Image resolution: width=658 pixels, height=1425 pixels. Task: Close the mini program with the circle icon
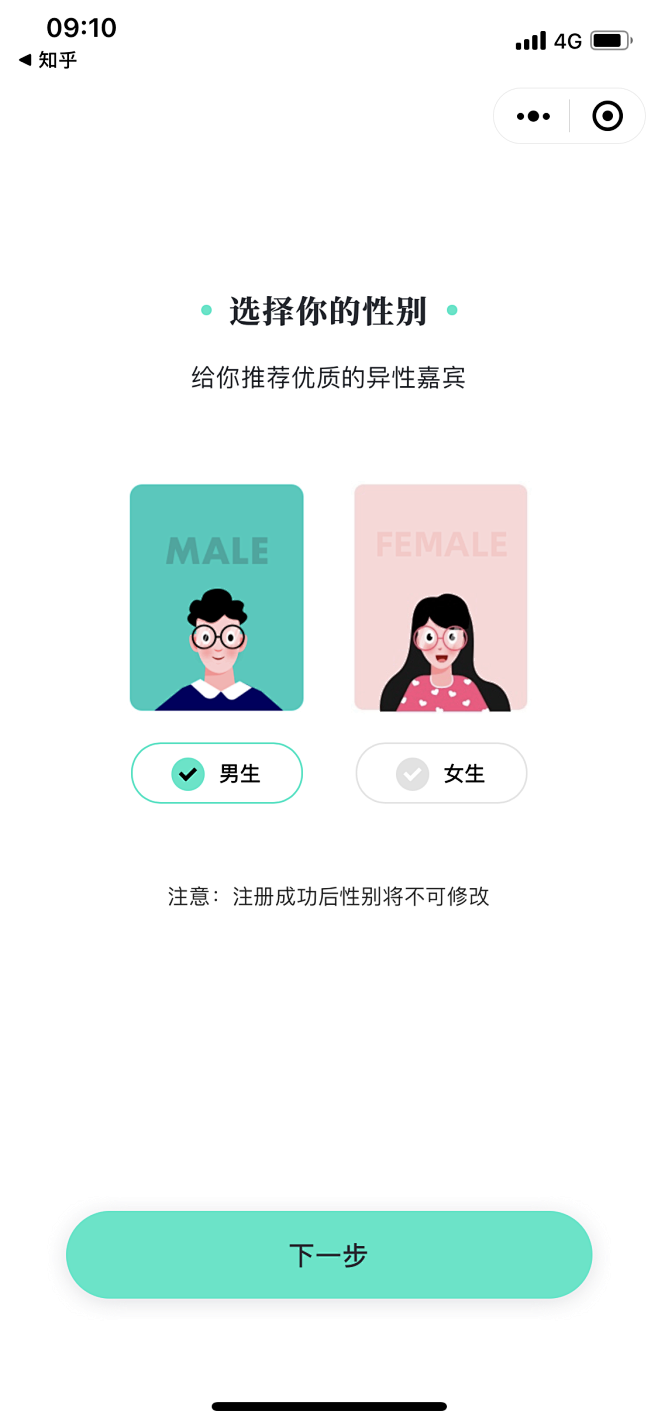coord(607,116)
